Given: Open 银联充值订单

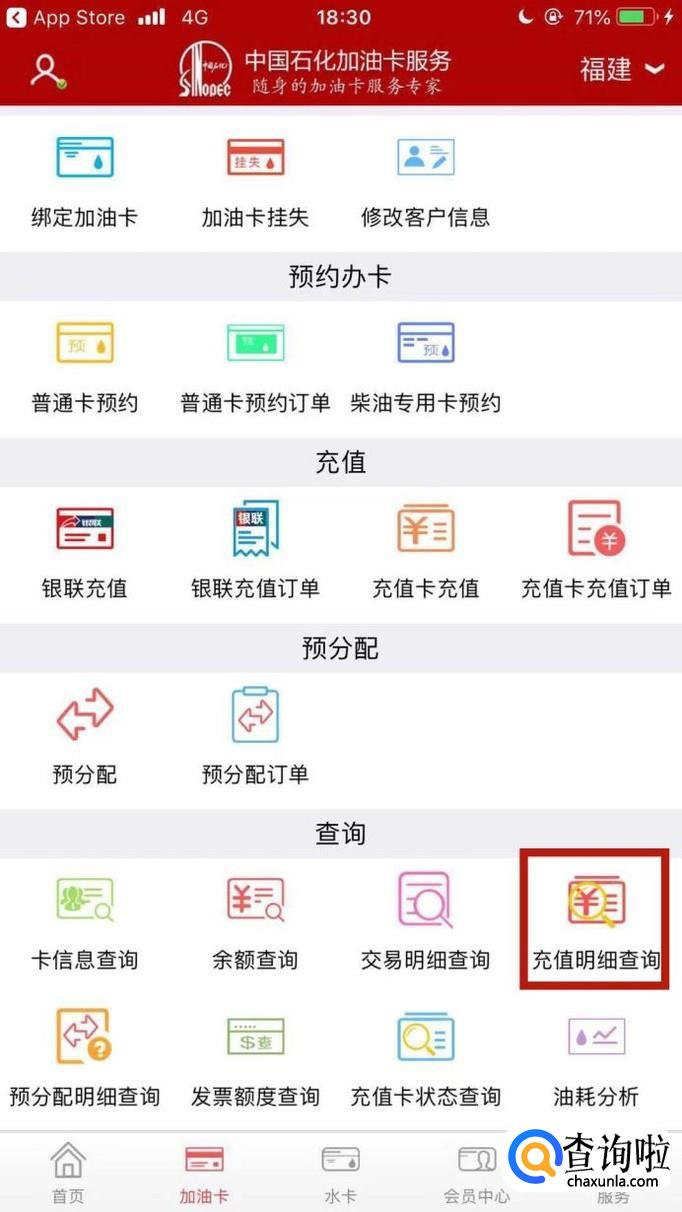Looking at the screenshot, I should click(255, 552).
